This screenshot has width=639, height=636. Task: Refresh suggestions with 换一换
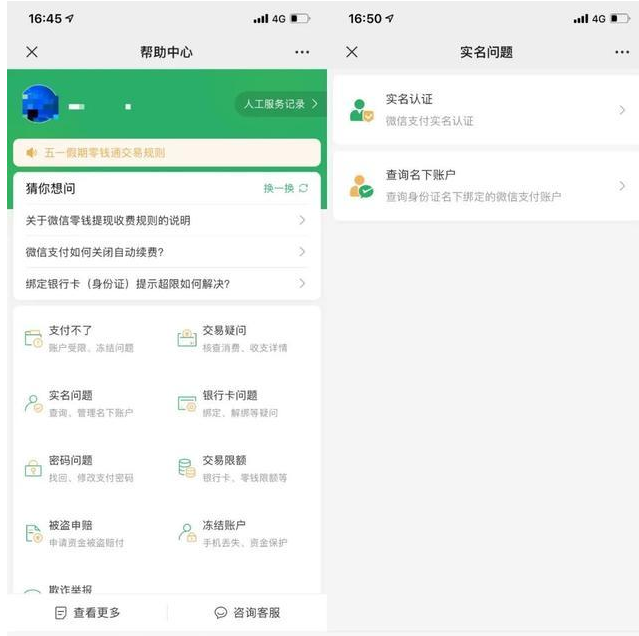tap(285, 188)
